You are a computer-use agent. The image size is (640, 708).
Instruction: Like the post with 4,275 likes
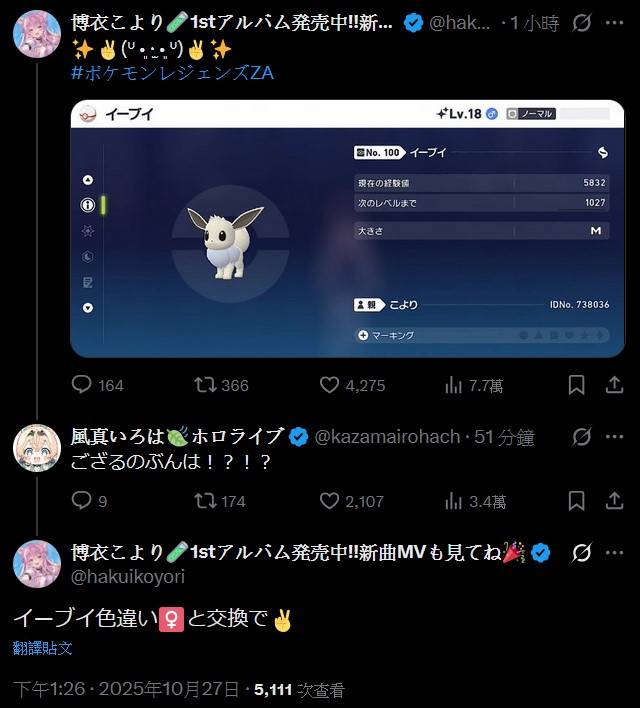330,385
